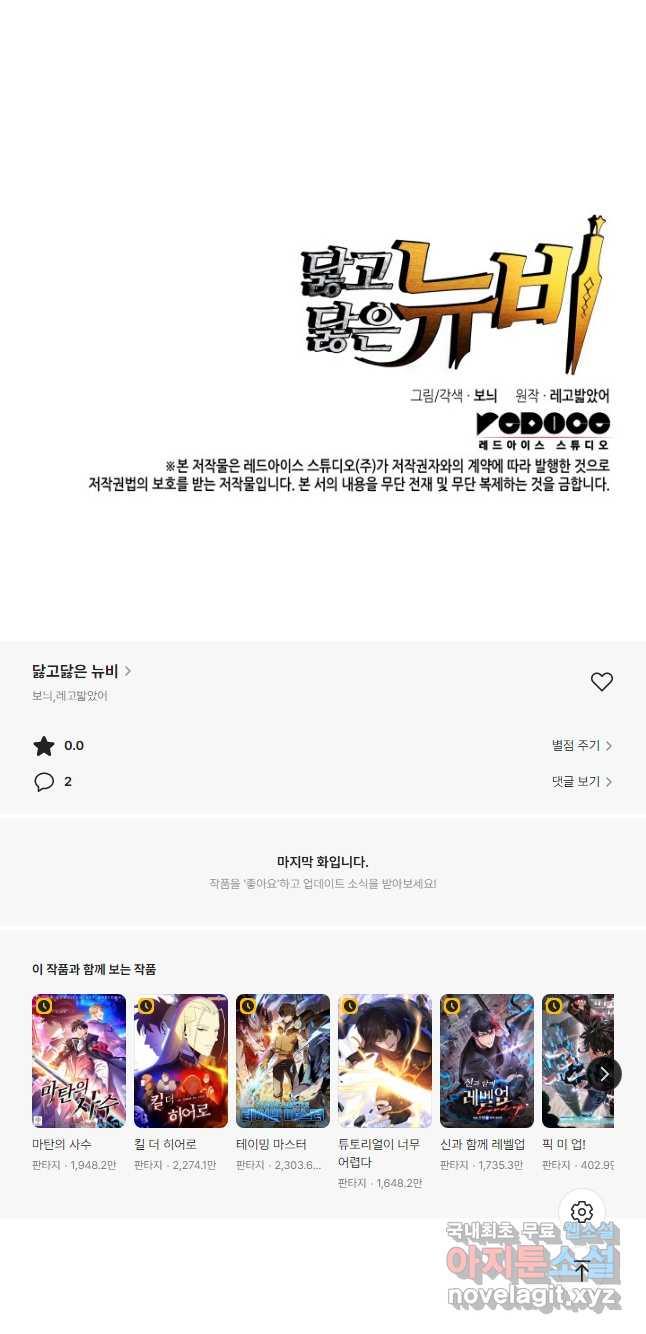Open 댓글 보기 to view comments
The height and width of the screenshot is (1334, 646).
tap(581, 782)
